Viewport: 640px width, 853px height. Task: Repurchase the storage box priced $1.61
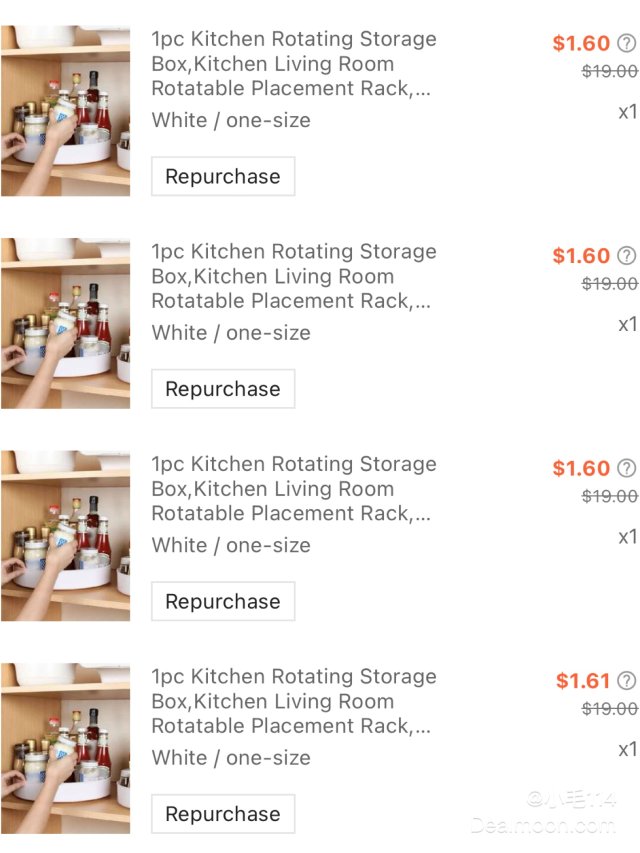[223, 814]
